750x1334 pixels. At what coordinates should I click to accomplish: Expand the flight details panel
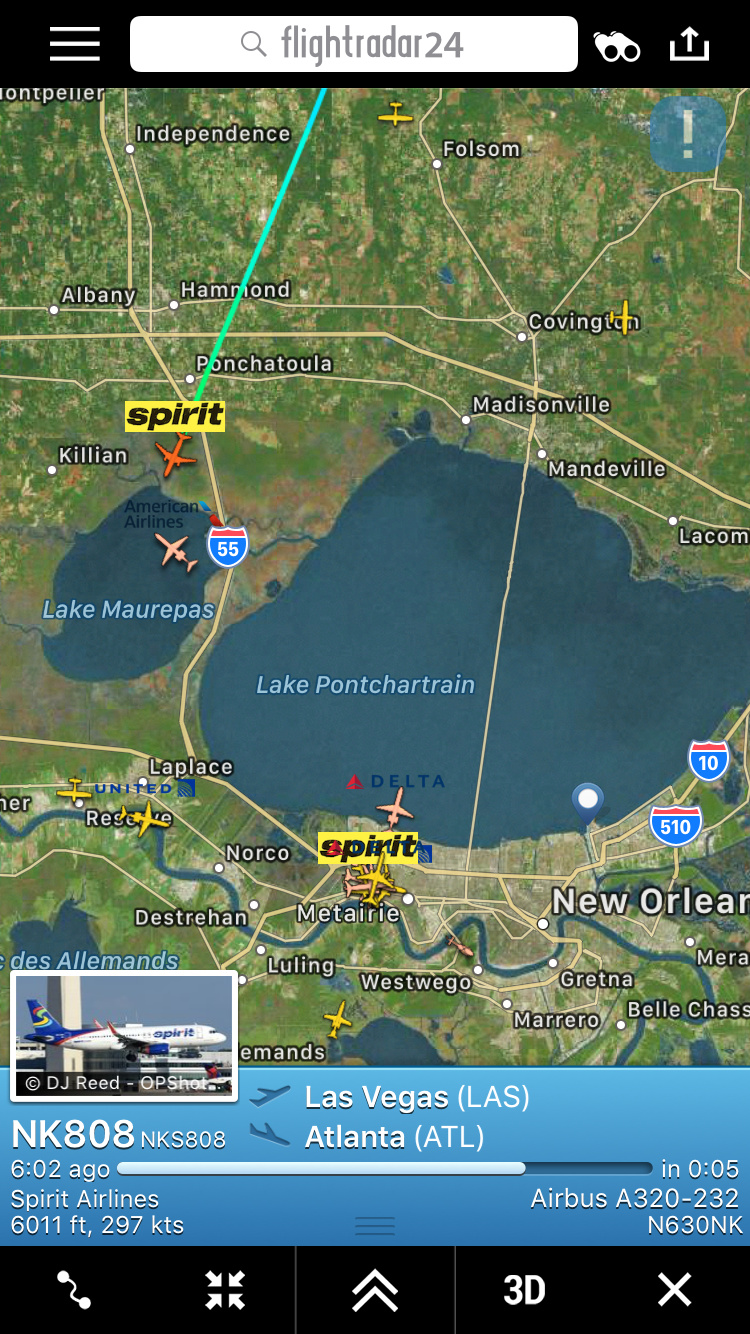[x=375, y=1290]
